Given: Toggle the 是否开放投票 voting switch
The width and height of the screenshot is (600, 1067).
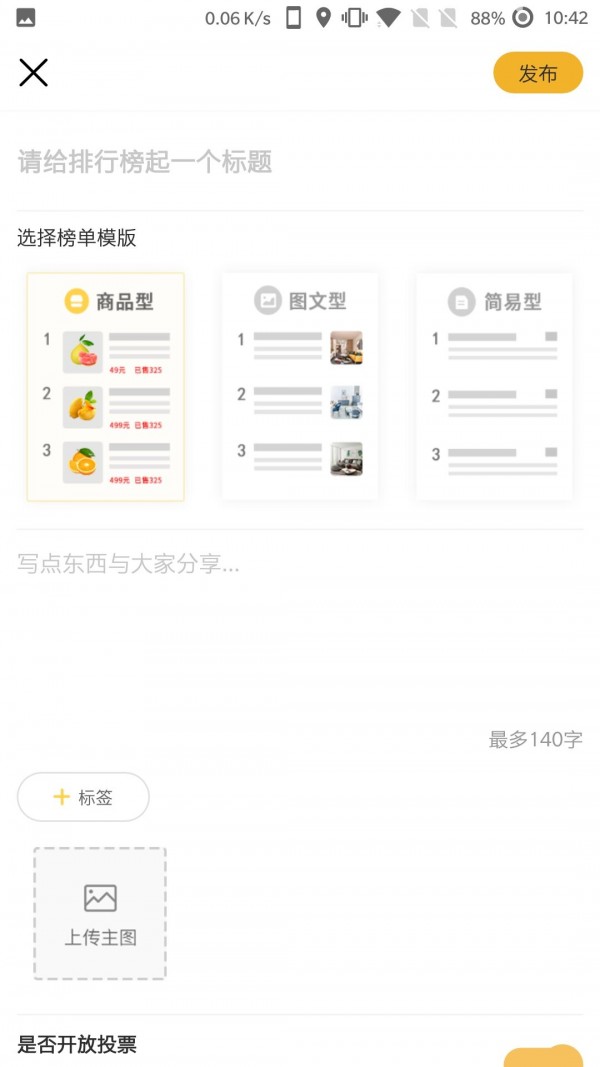Looking at the screenshot, I should click(x=543, y=1056).
